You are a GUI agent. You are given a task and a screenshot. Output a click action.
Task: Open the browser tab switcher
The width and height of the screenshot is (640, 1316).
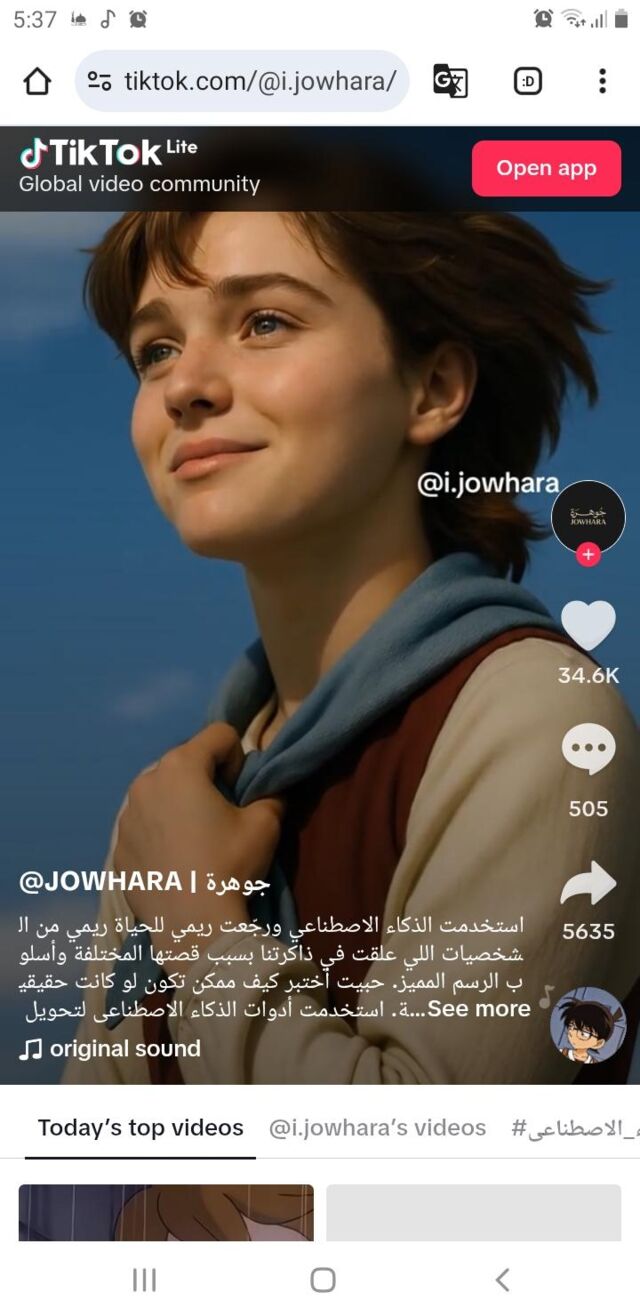click(528, 81)
